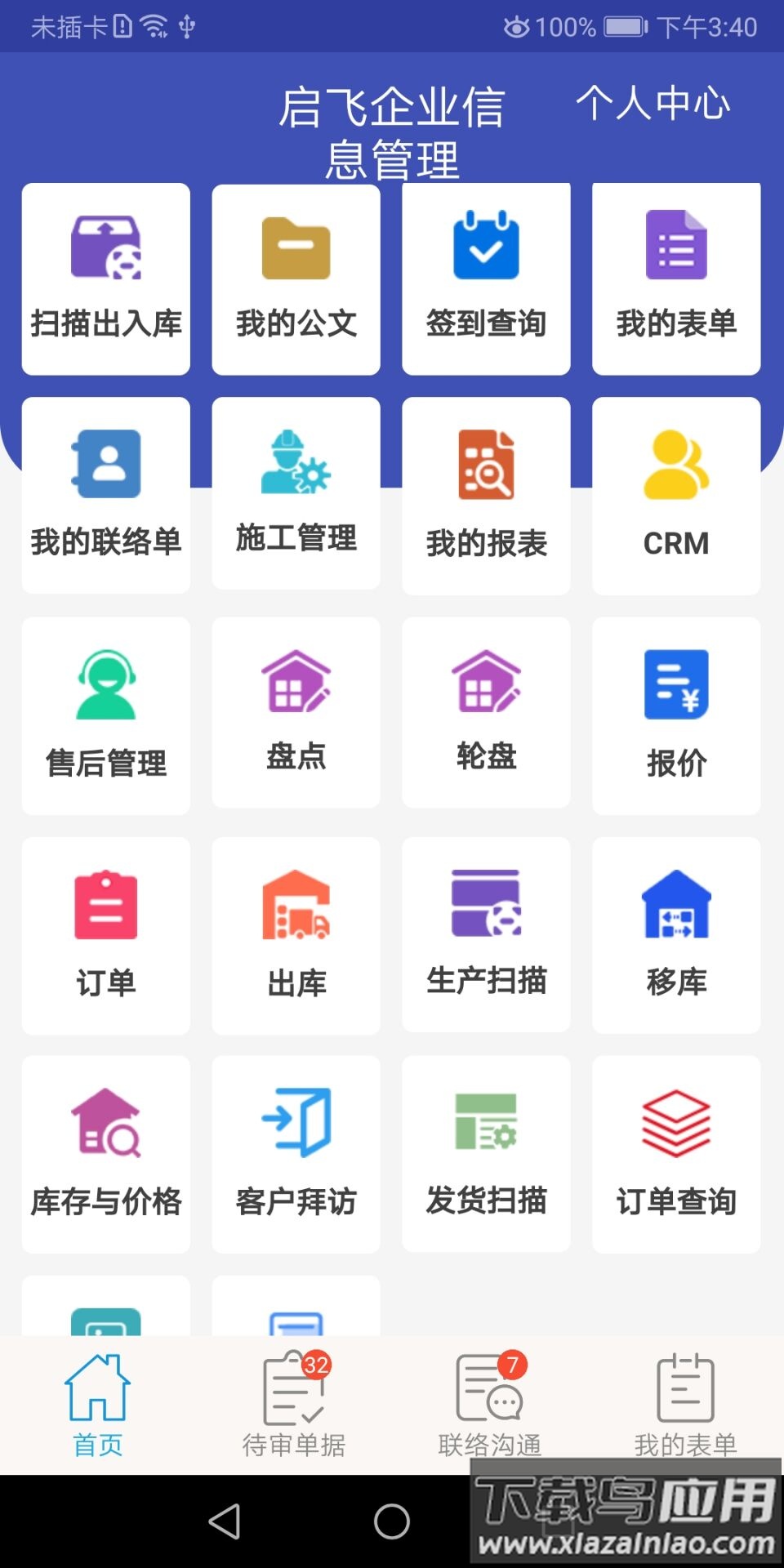Screen dimensions: 784x1568
Task: Select the 出库 outbound icon
Action: (296, 935)
